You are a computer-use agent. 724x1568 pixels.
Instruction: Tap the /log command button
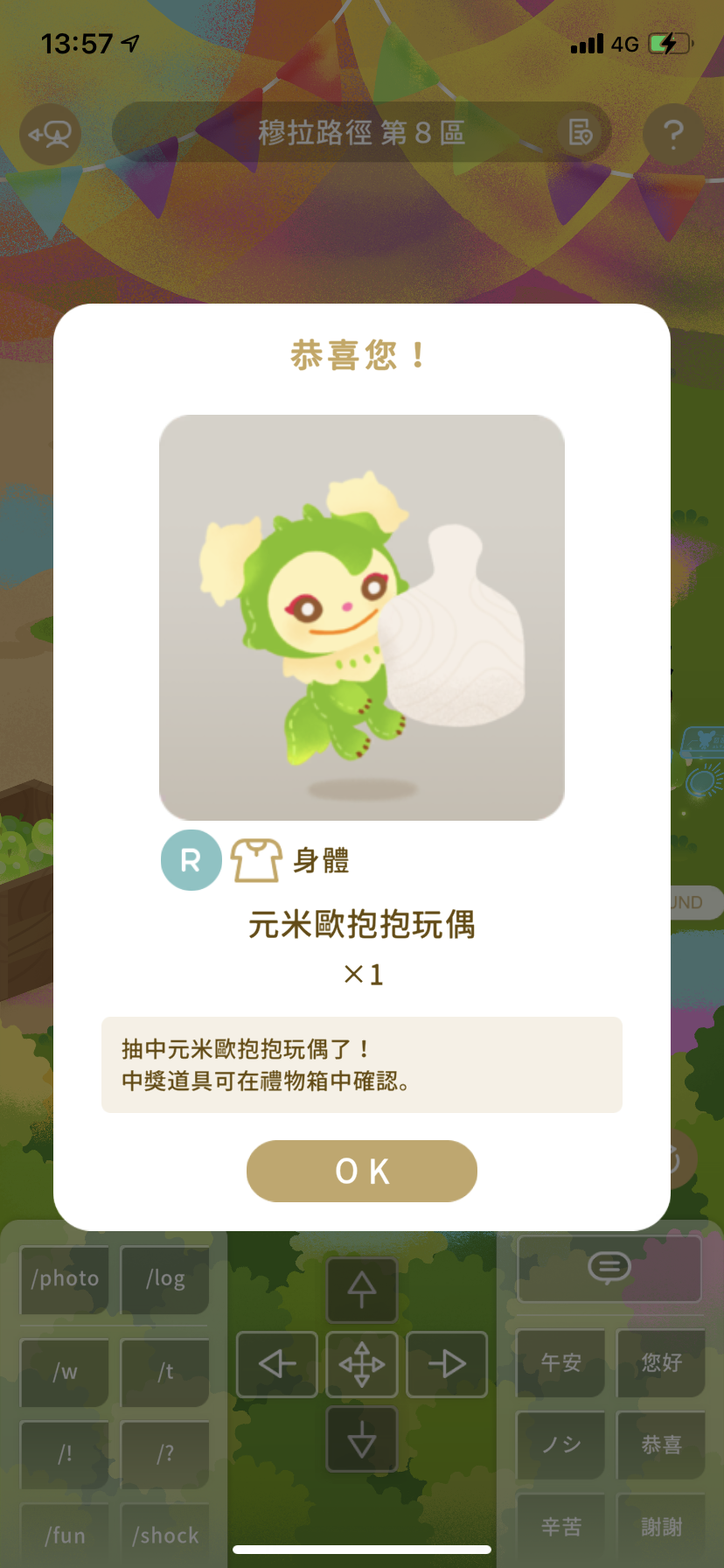[x=165, y=1278]
